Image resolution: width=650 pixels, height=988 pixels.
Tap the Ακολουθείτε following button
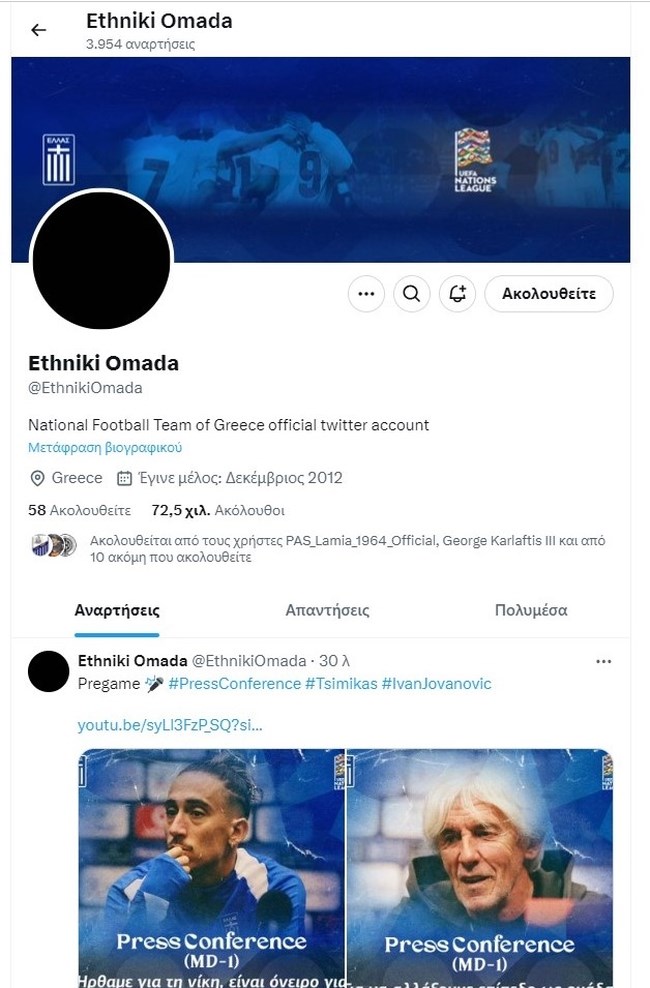click(x=548, y=294)
